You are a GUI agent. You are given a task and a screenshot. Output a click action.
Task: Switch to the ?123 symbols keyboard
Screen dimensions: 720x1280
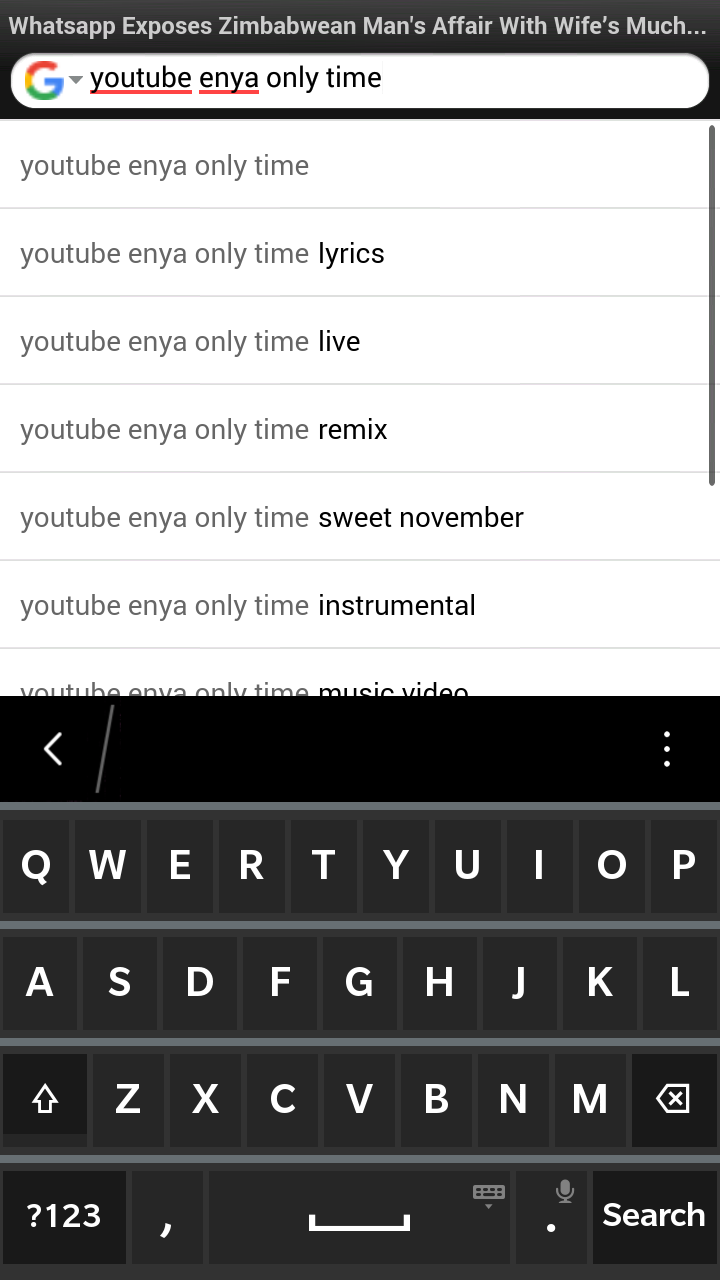[64, 1216]
